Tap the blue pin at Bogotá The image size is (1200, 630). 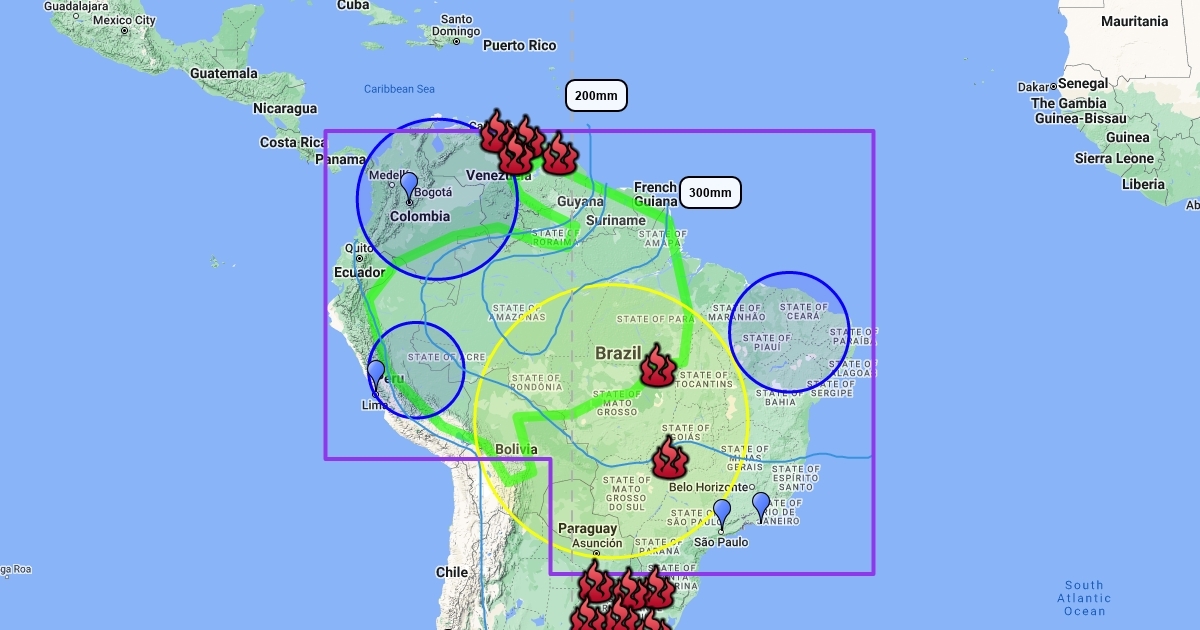tap(409, 186)
